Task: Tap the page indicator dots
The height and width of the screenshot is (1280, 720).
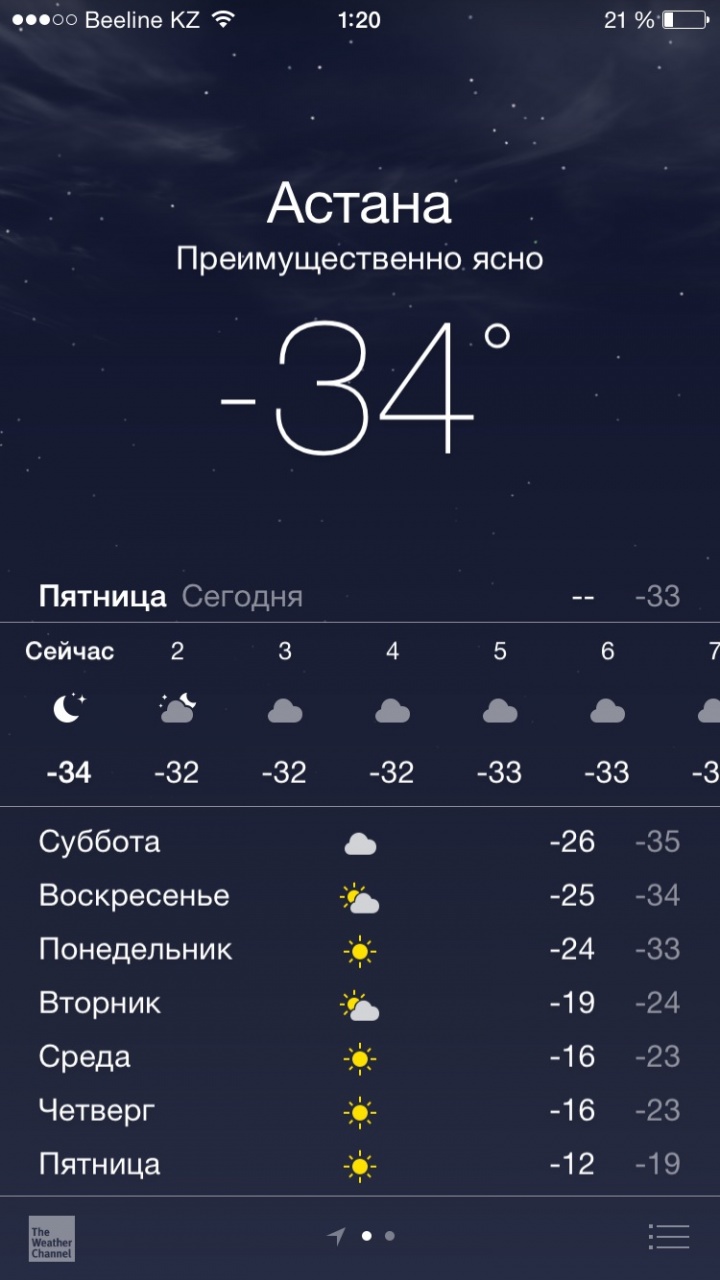Action: coord(377,1236)
